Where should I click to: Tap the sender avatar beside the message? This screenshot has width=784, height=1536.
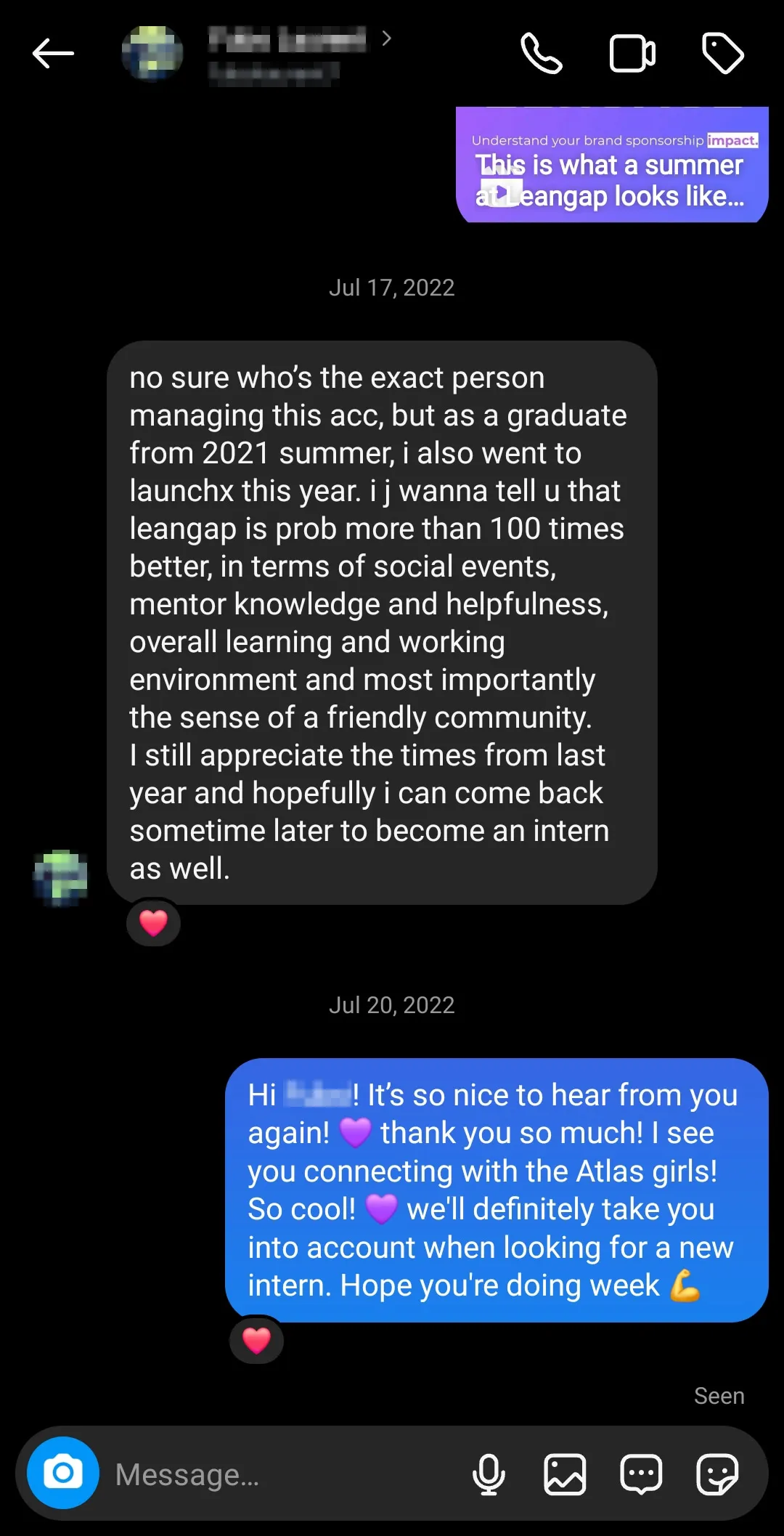pyautogui.click(x=61, y=877)
